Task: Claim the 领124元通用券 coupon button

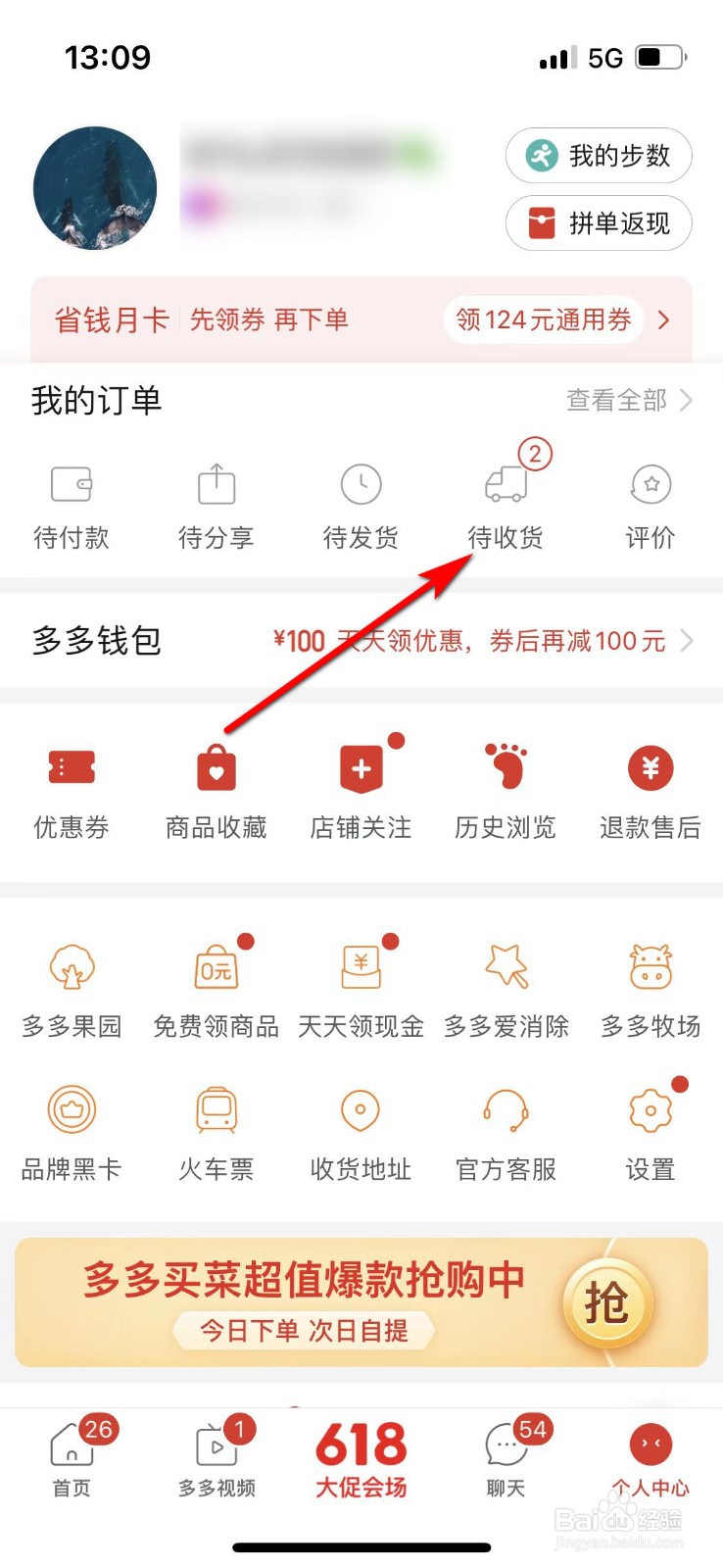Action: [x=542, y=319]
